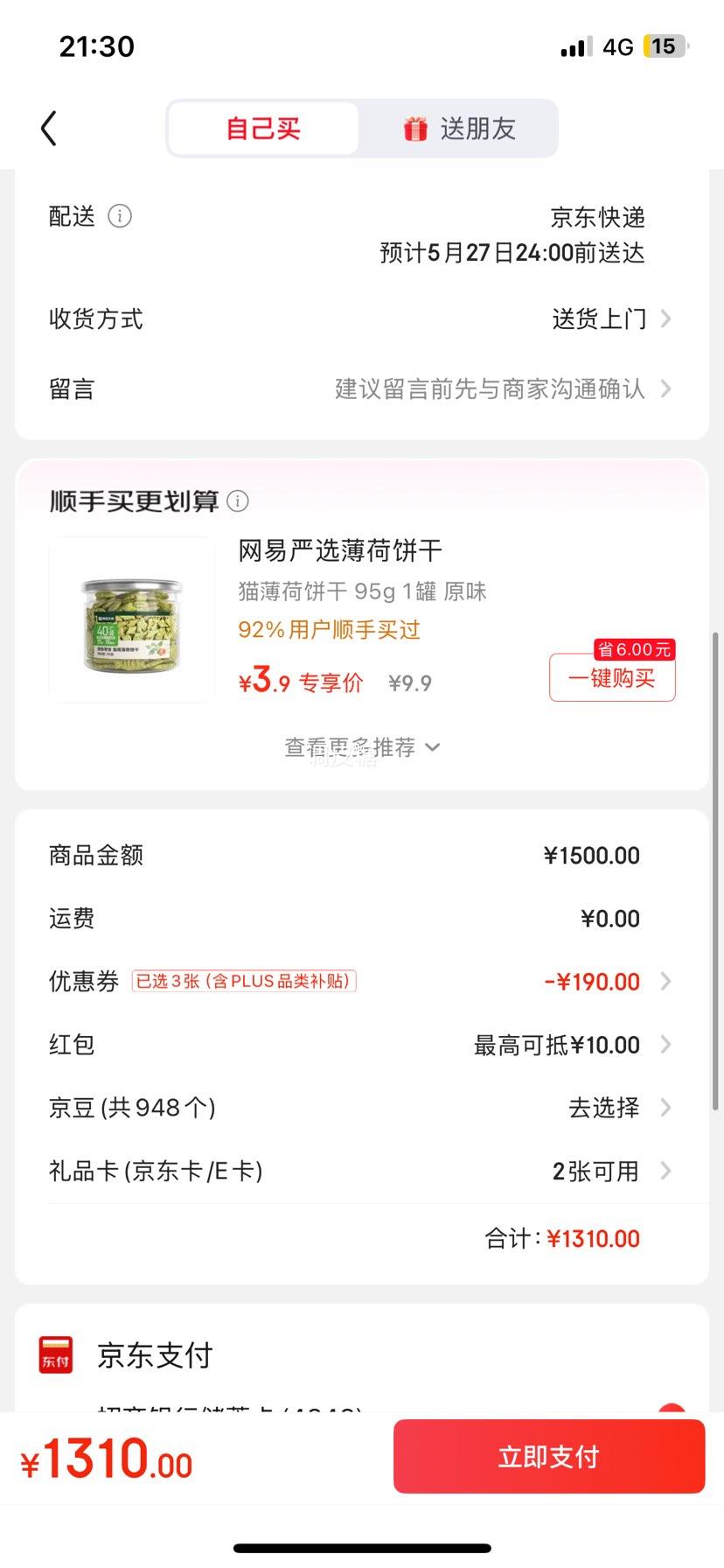The image size is (724, 1568).
Task: Open the 收货方式 row
Action: 362,319
